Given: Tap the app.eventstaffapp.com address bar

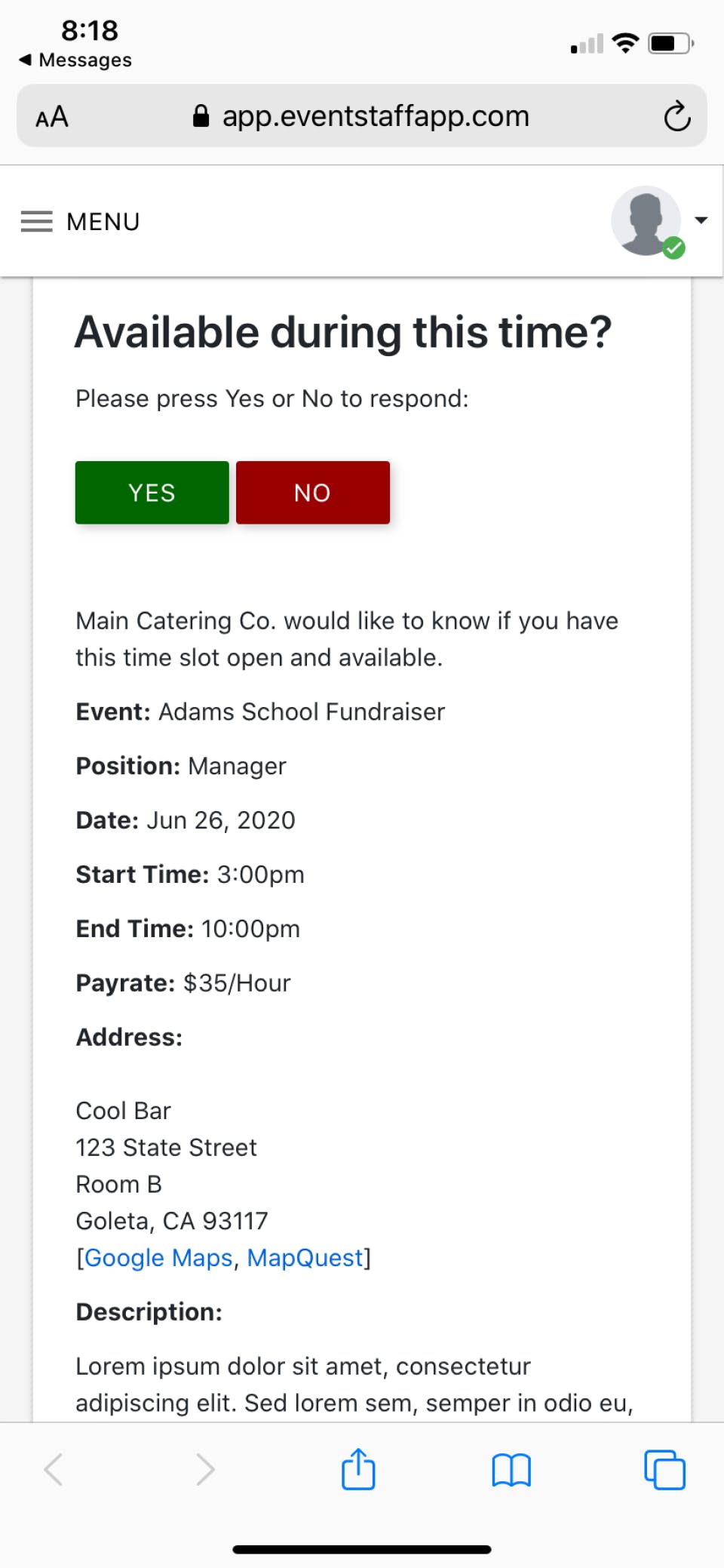Looking at the screenshot, I should tap(362, 116).
